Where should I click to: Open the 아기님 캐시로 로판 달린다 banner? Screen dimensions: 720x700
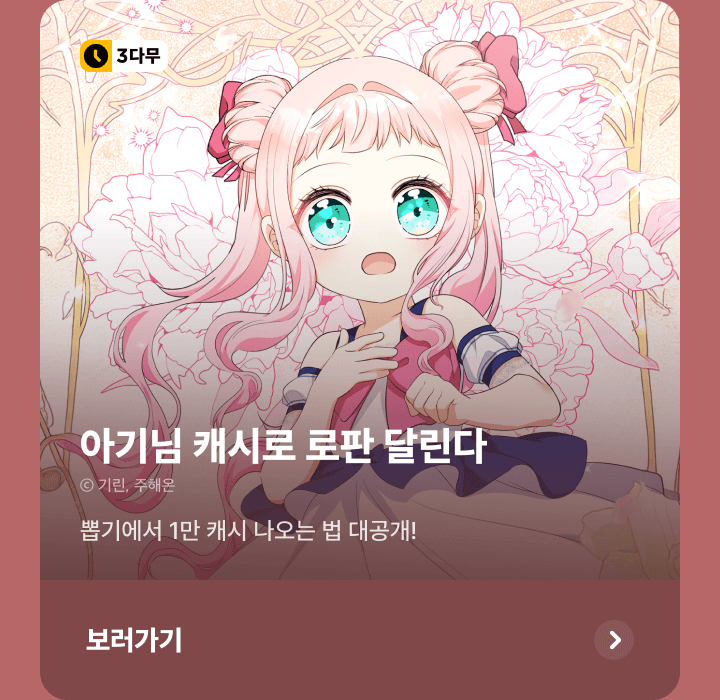coord(360,300)
